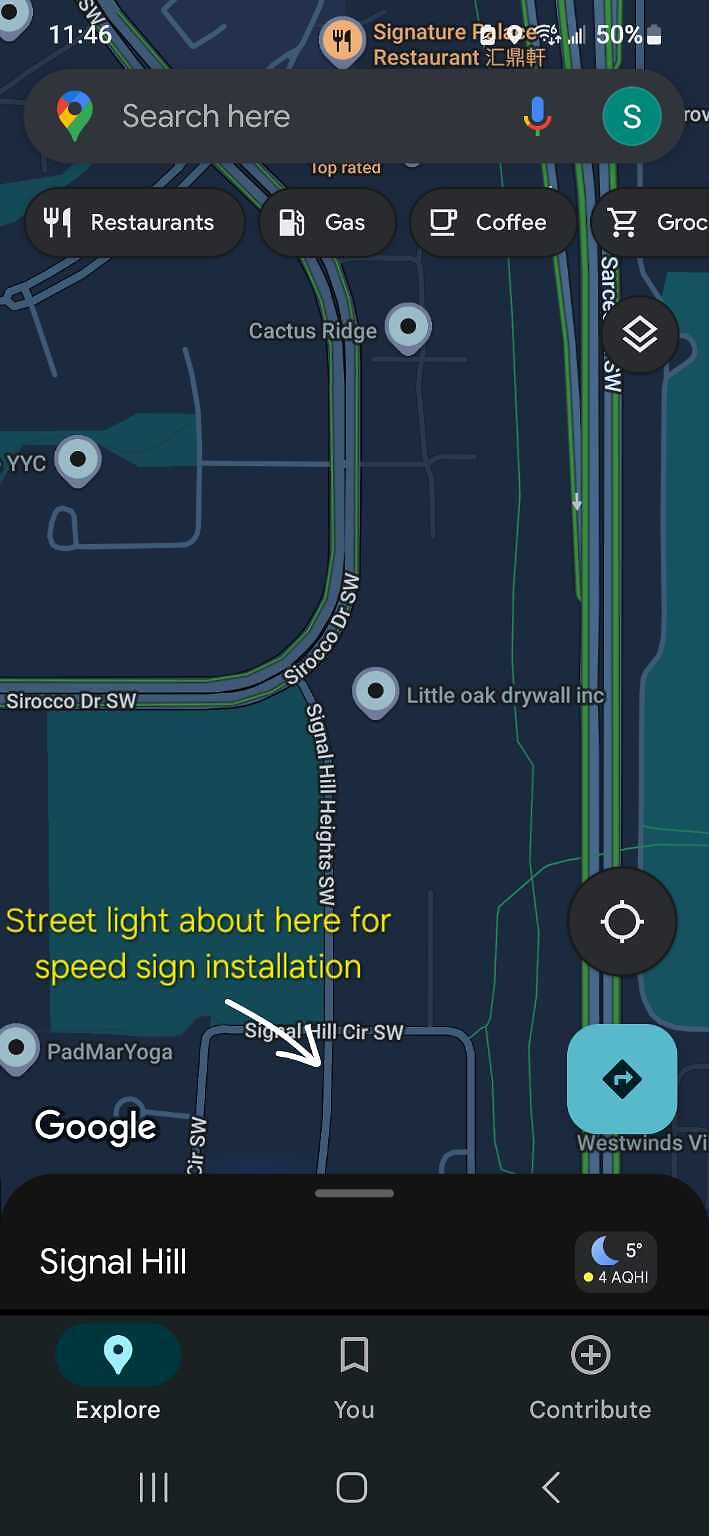Center map on my location
The height and width of the screenshot is (1536, 709).
pos(622,921)
